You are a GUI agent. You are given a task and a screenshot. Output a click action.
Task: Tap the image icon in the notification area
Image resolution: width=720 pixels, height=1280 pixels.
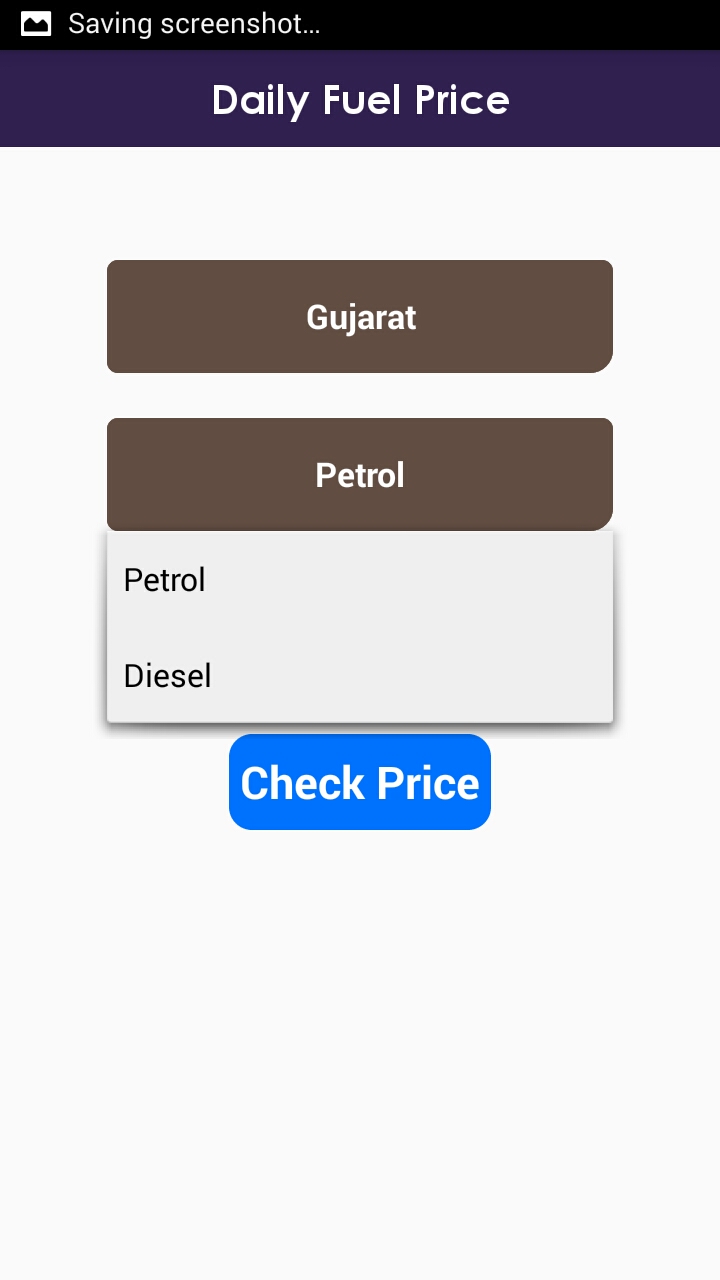pyautogui.click(x=35, y=24)
